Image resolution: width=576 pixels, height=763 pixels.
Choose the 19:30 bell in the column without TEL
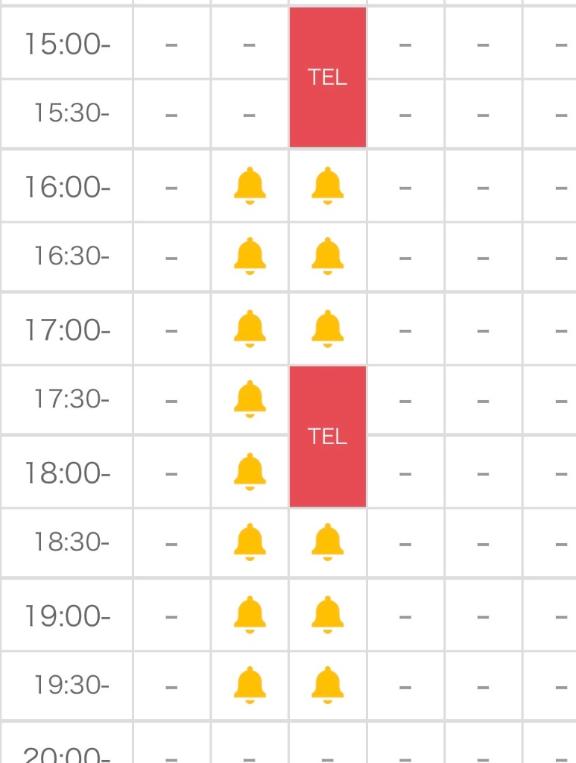250,685
